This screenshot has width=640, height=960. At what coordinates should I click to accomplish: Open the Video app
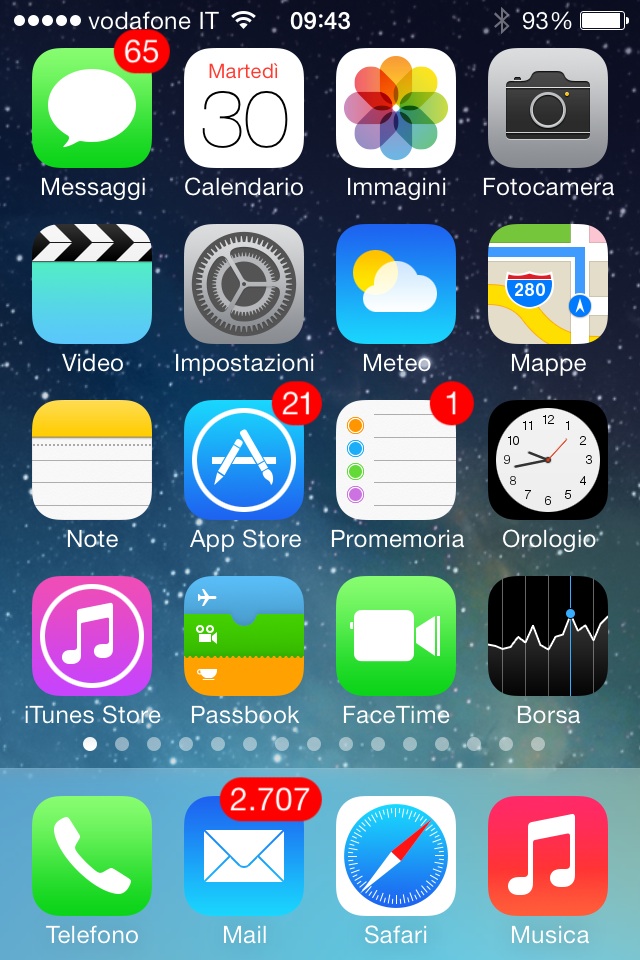coord(92,284)
